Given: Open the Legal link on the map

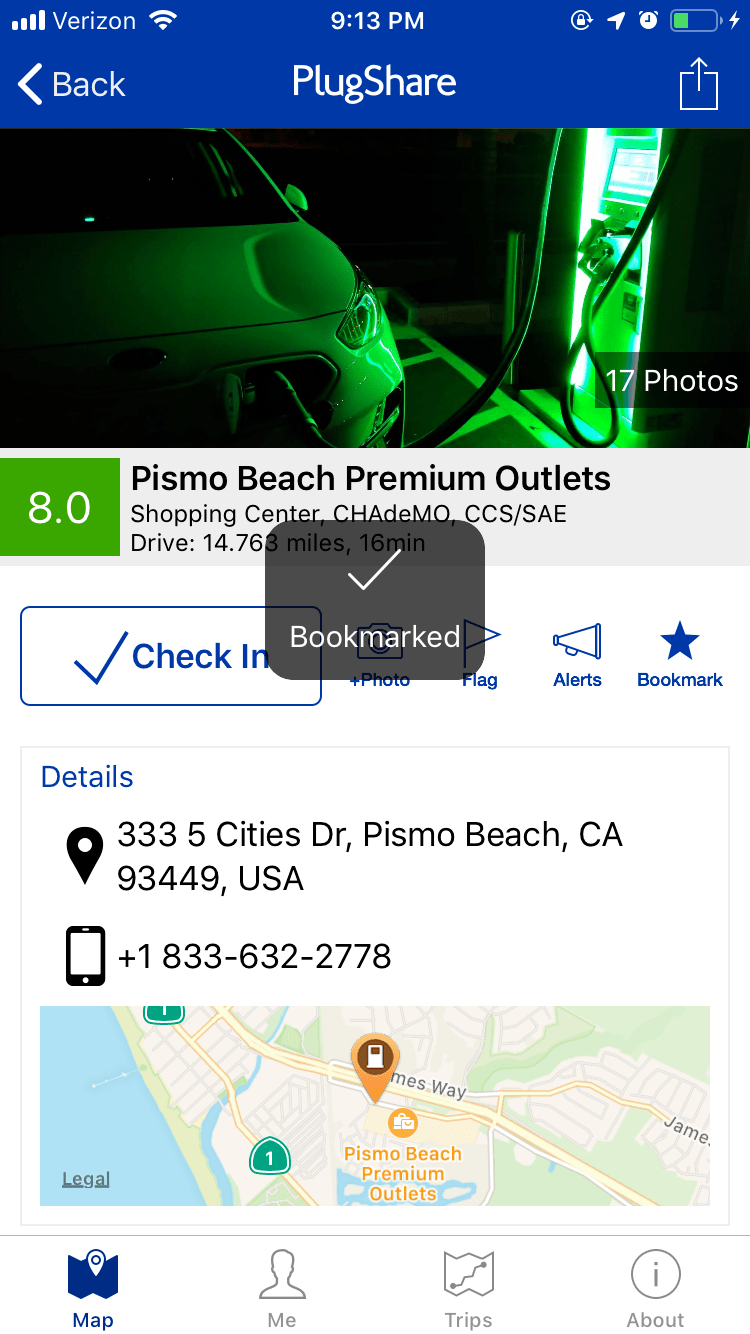Looking at the screenshot, I should coord(85,1179).
